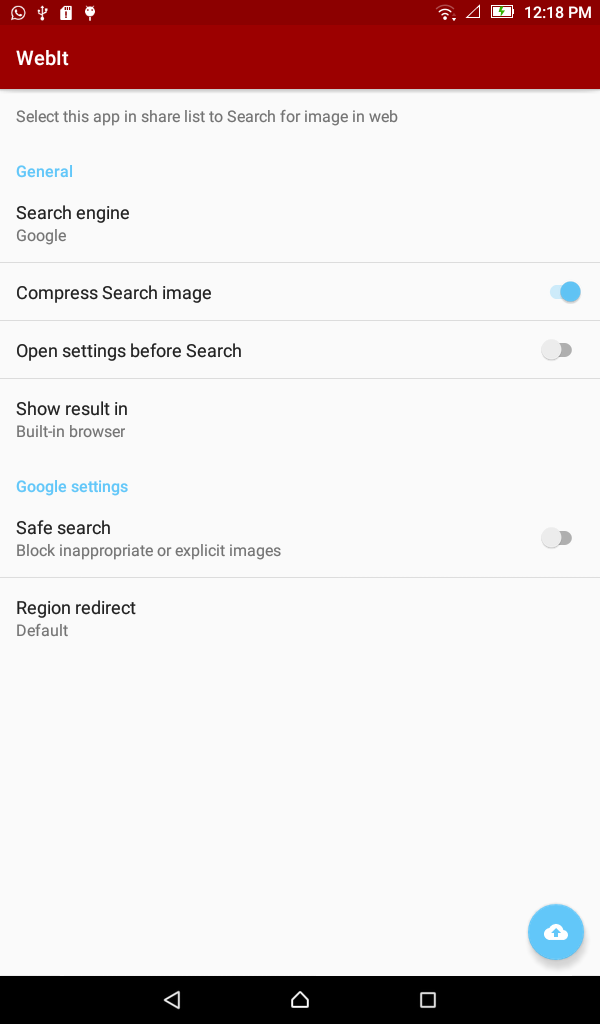Turn off Compress Search image

564,292
